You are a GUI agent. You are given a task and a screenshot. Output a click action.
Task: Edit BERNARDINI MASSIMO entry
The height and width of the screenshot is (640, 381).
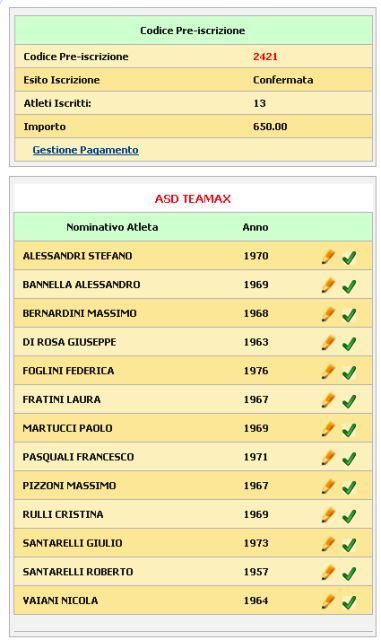point(328,314)
